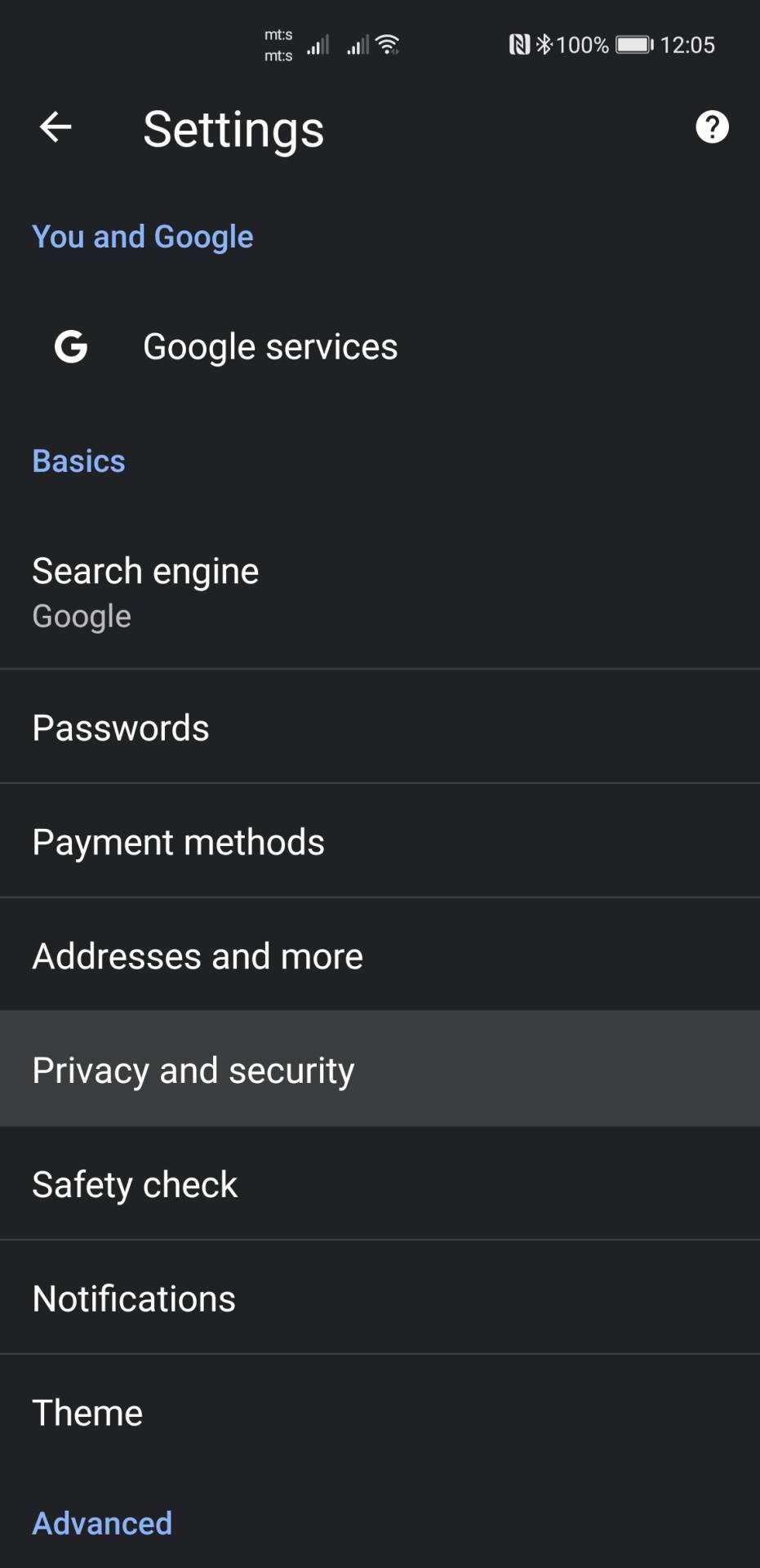This screenshot has height=1568, width=760.
Task: Open the Safety check section
Action: (135, 1183)
